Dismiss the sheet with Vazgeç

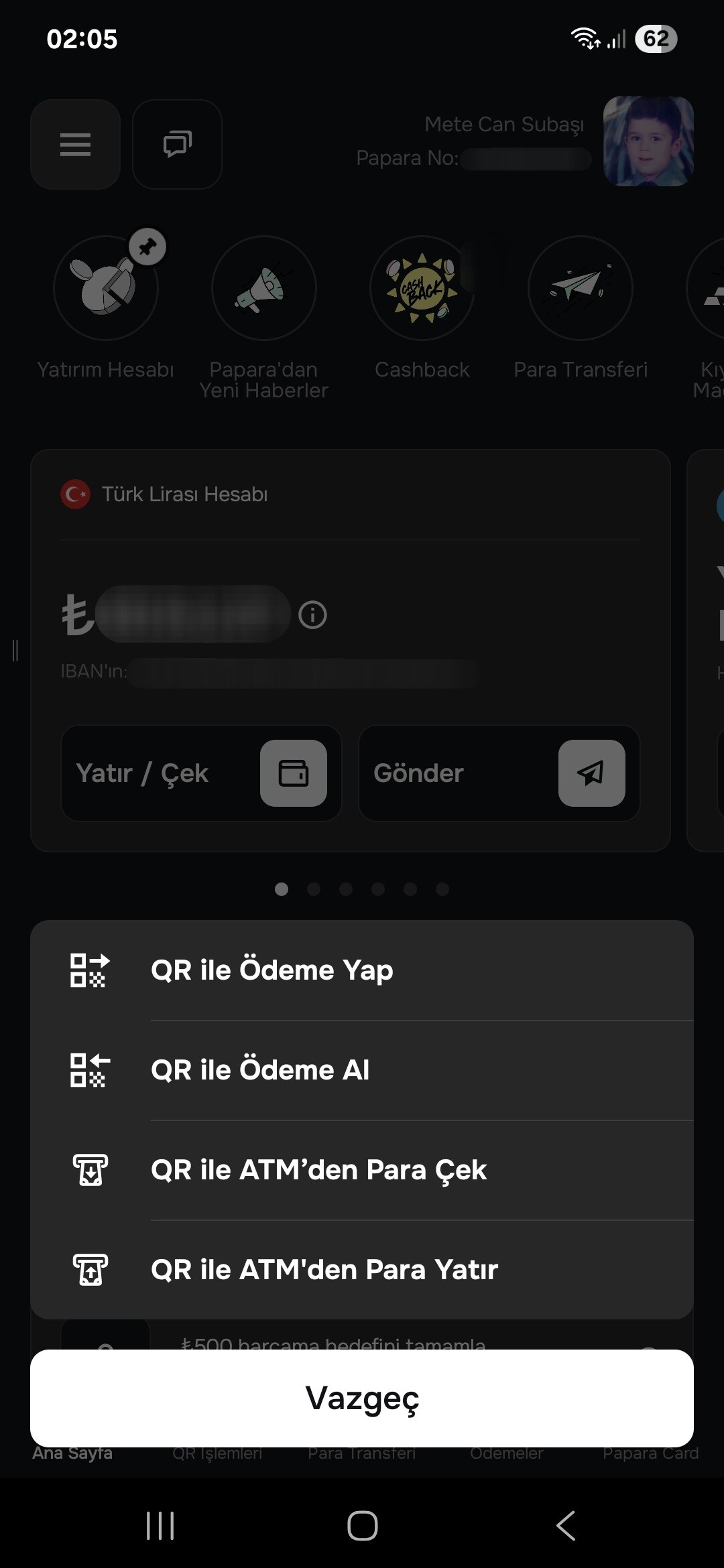point(362,1398)
